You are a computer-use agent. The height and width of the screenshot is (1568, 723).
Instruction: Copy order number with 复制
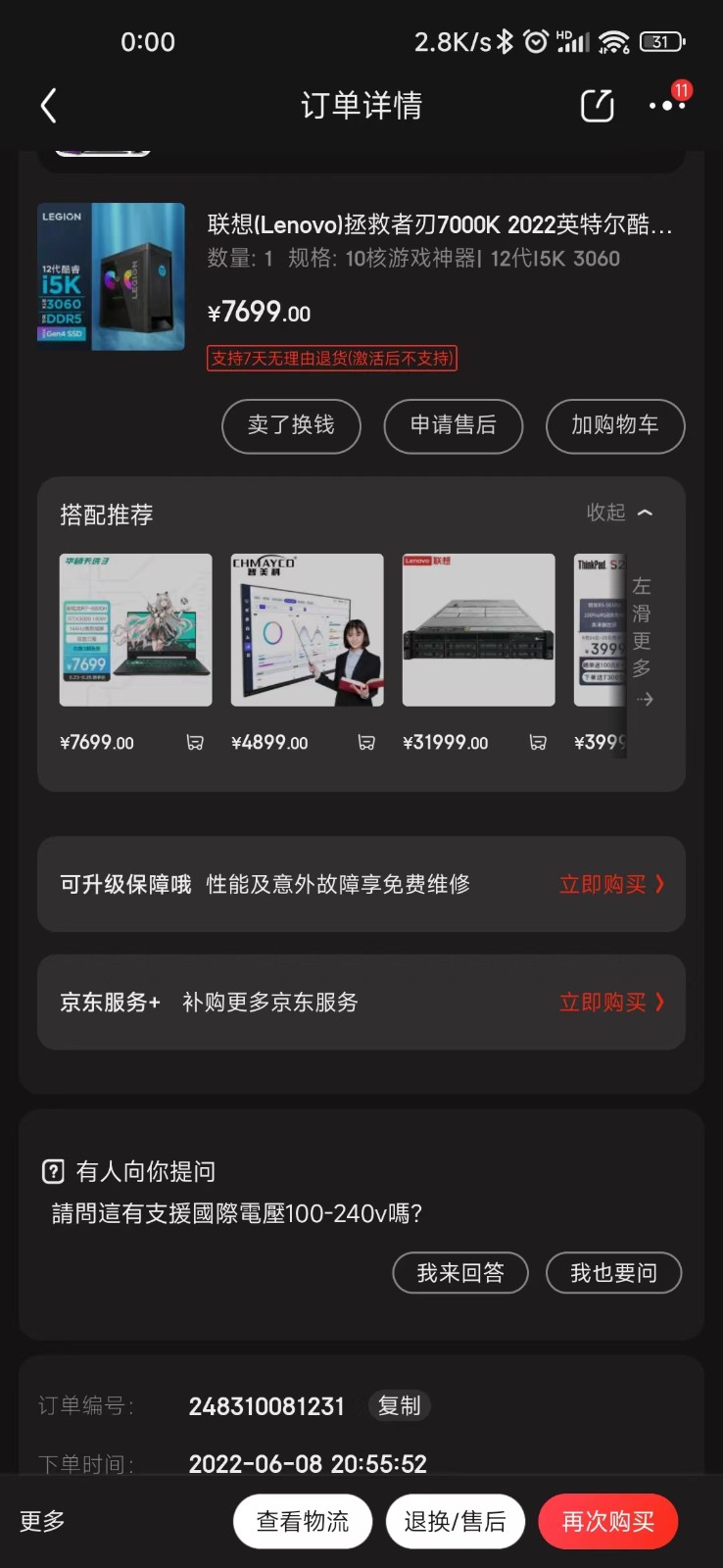click(x=399, y=1405)
